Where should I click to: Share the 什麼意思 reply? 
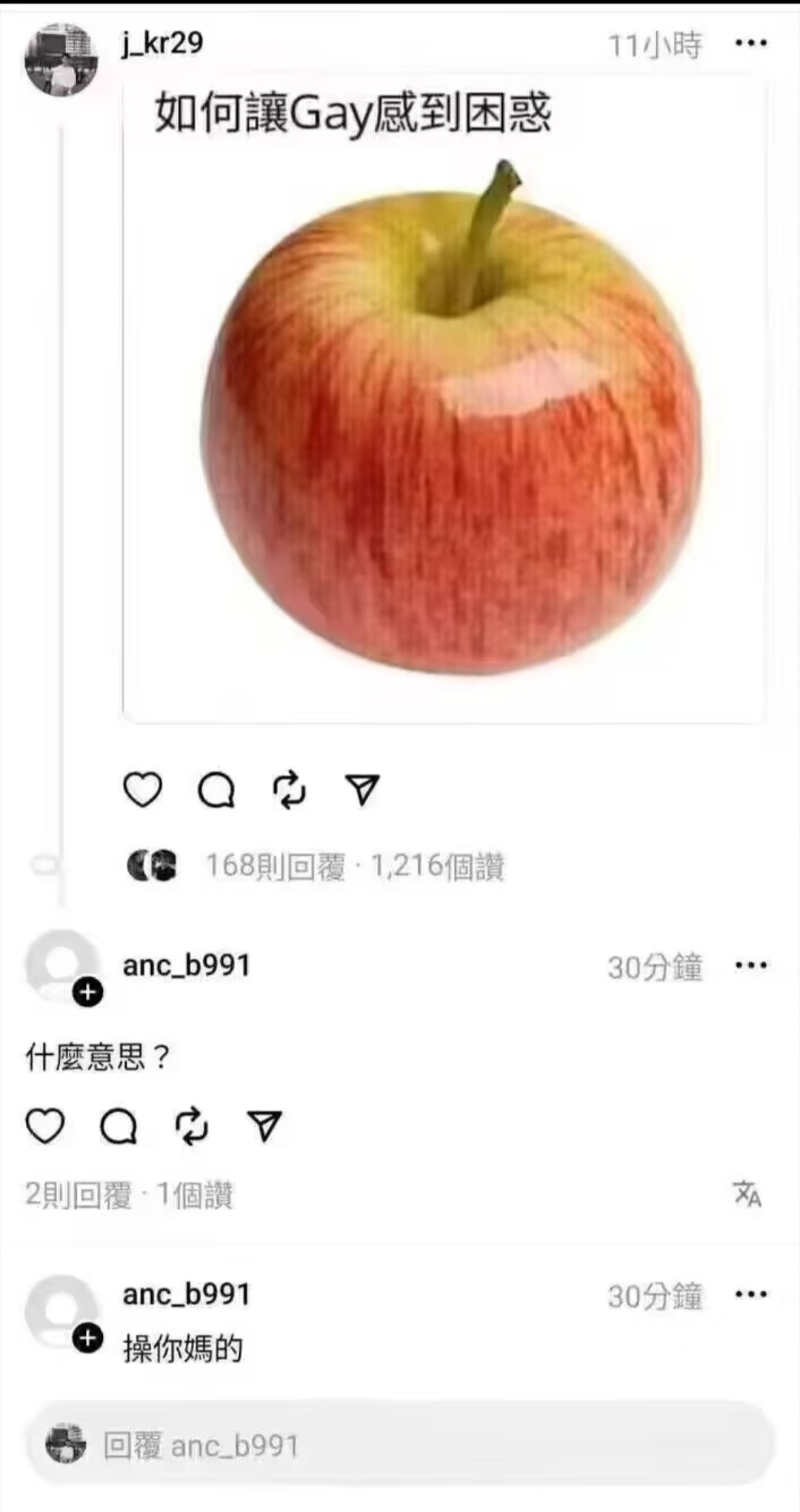click(x=264, y=1126)
